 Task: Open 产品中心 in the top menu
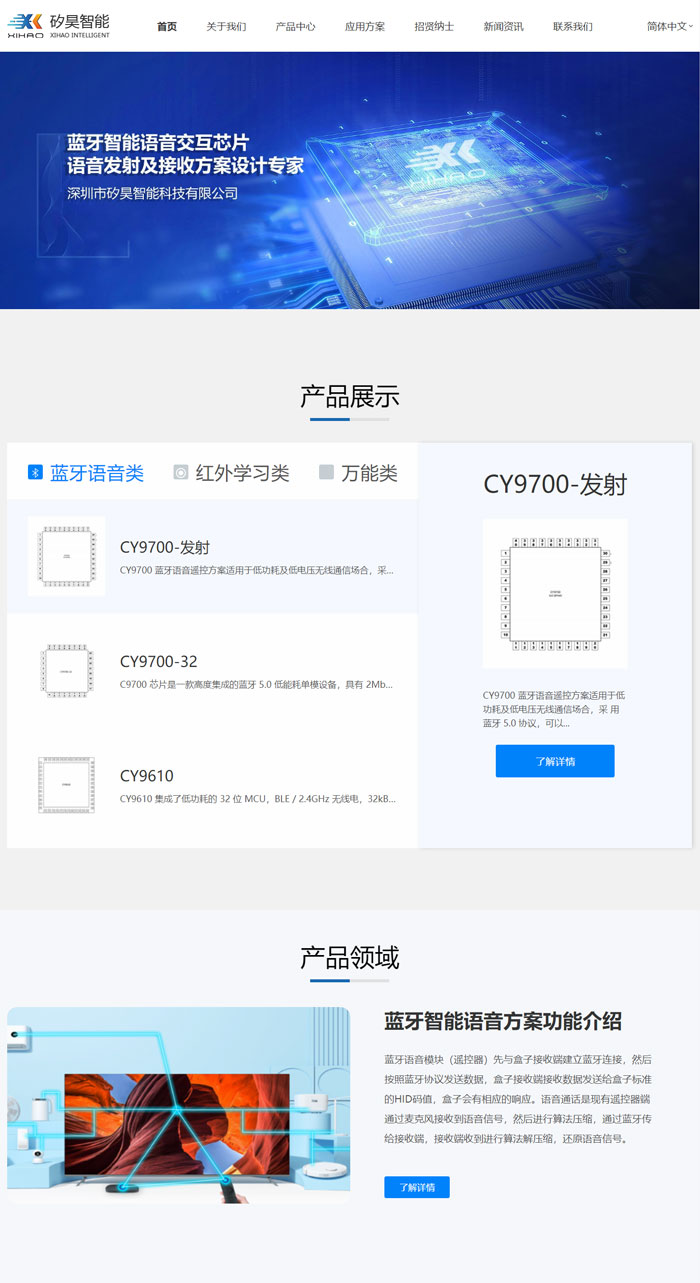pos(295,26)
